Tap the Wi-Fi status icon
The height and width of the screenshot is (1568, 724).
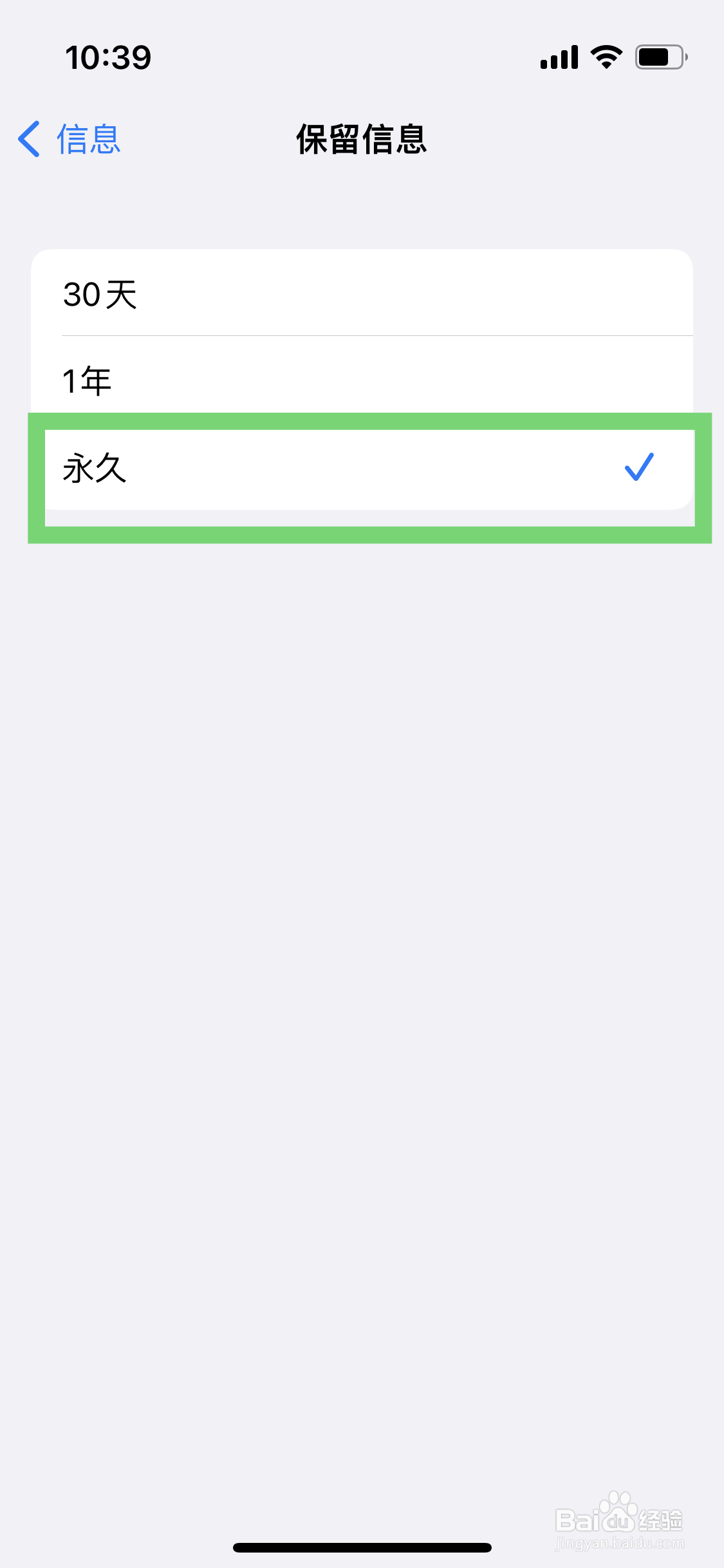[605, 57]
